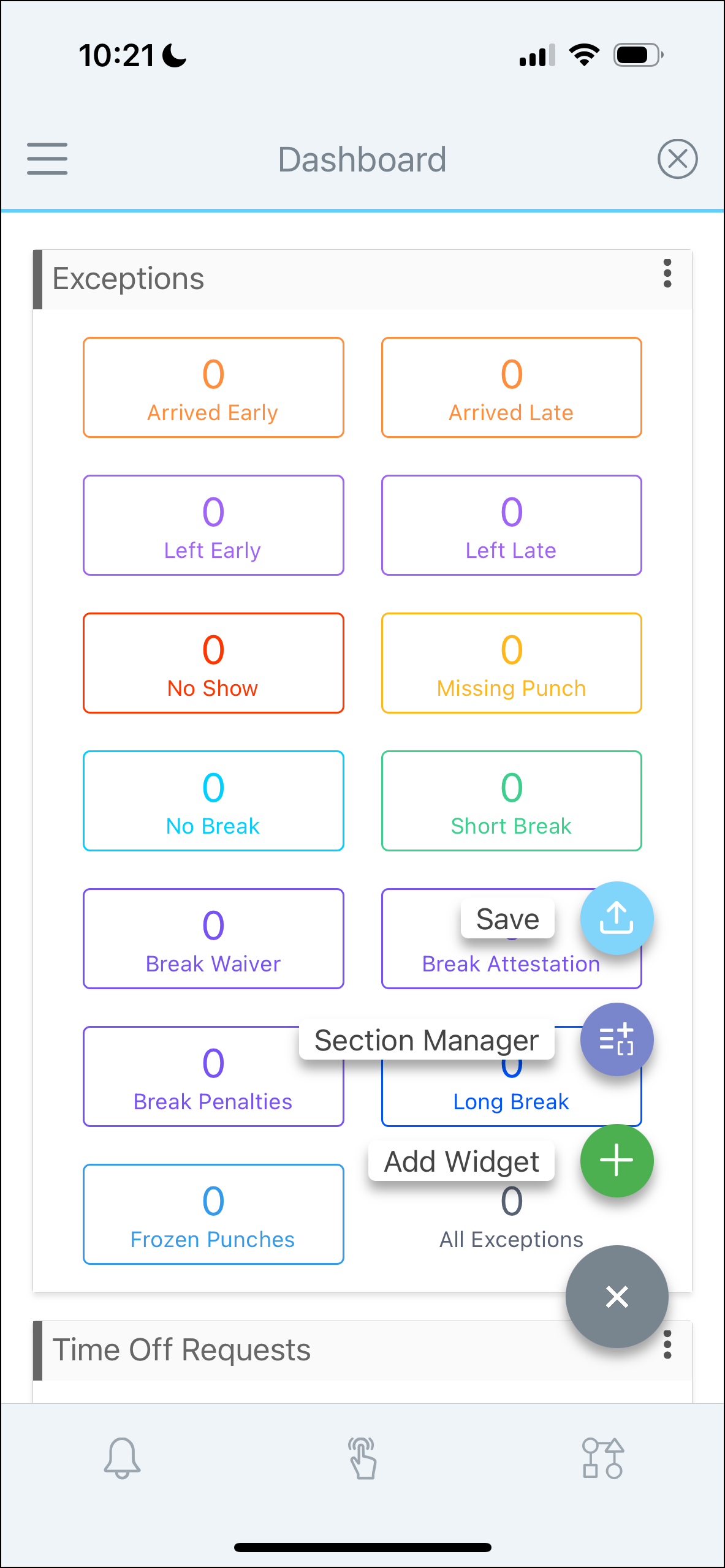Close the Dashboard with the X icon
Image resolution: width=725 pixels, height=1568 pixels.
point(677,159)
